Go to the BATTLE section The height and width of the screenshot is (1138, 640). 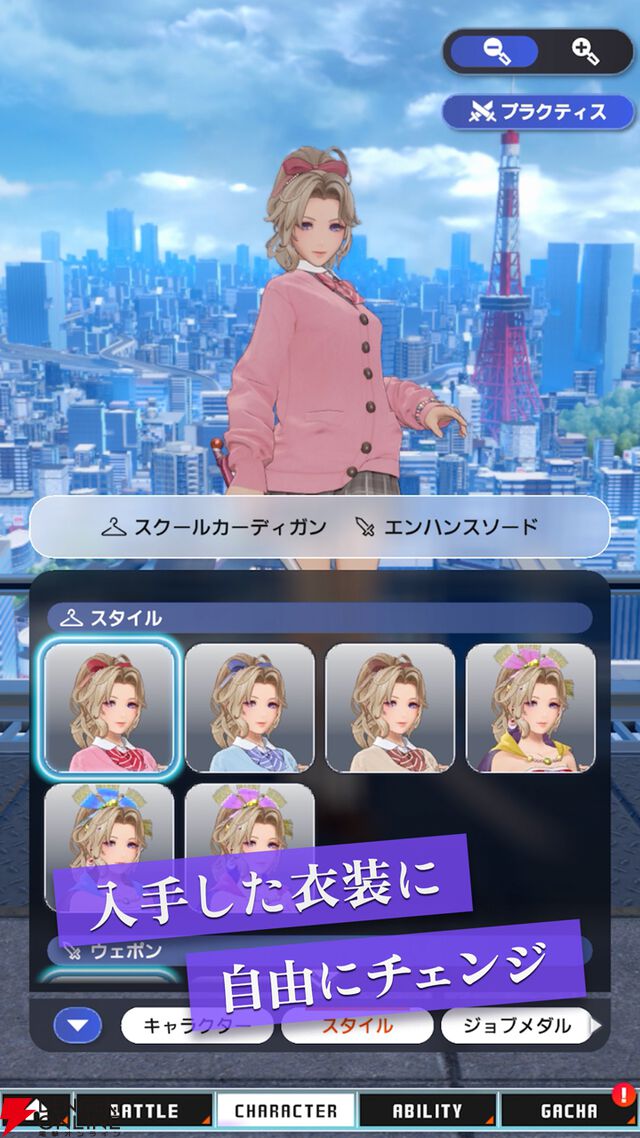[x=145, y=1111]
